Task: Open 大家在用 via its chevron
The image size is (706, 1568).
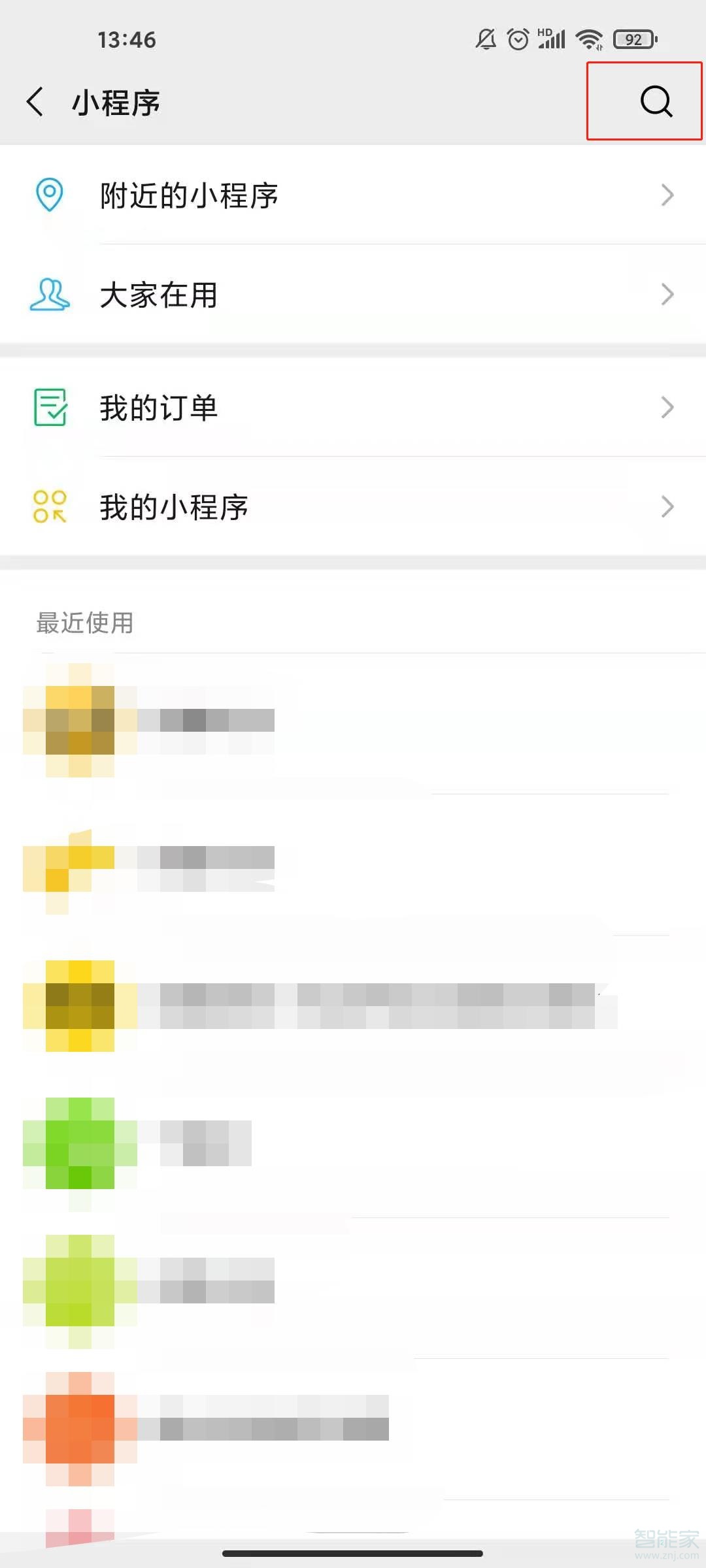Action: 667,295
